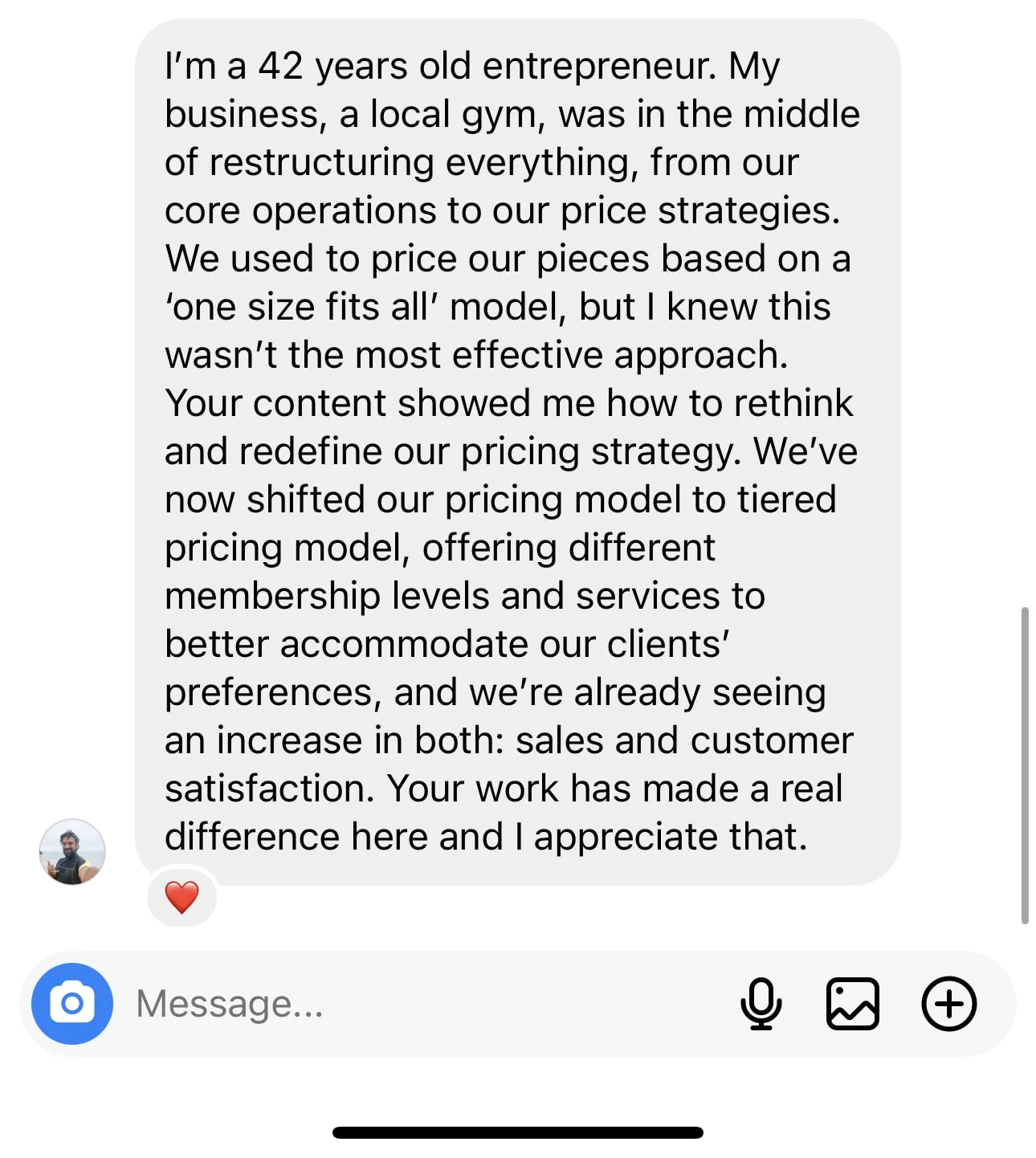
Task: Open the sender's profile picture
Action: (72, 852)
